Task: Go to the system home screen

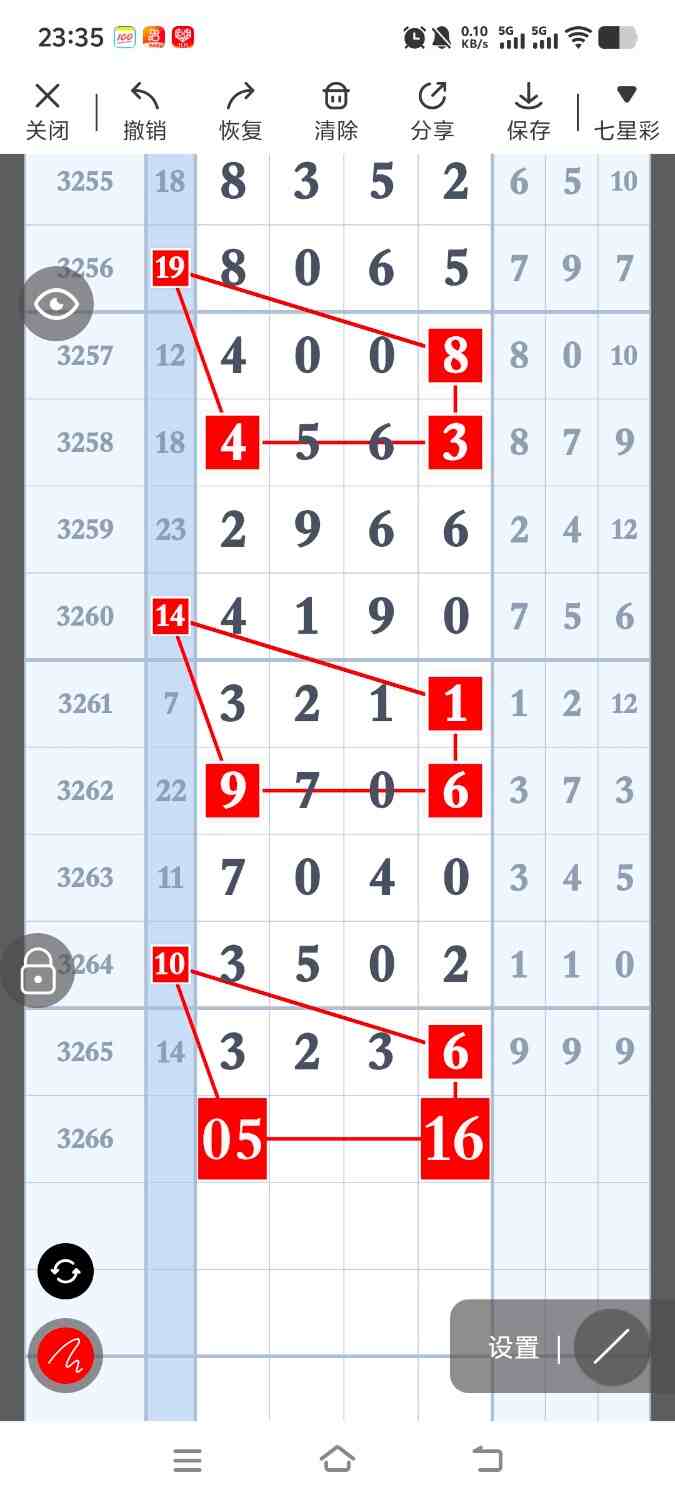Action: tap(337, 1460)
